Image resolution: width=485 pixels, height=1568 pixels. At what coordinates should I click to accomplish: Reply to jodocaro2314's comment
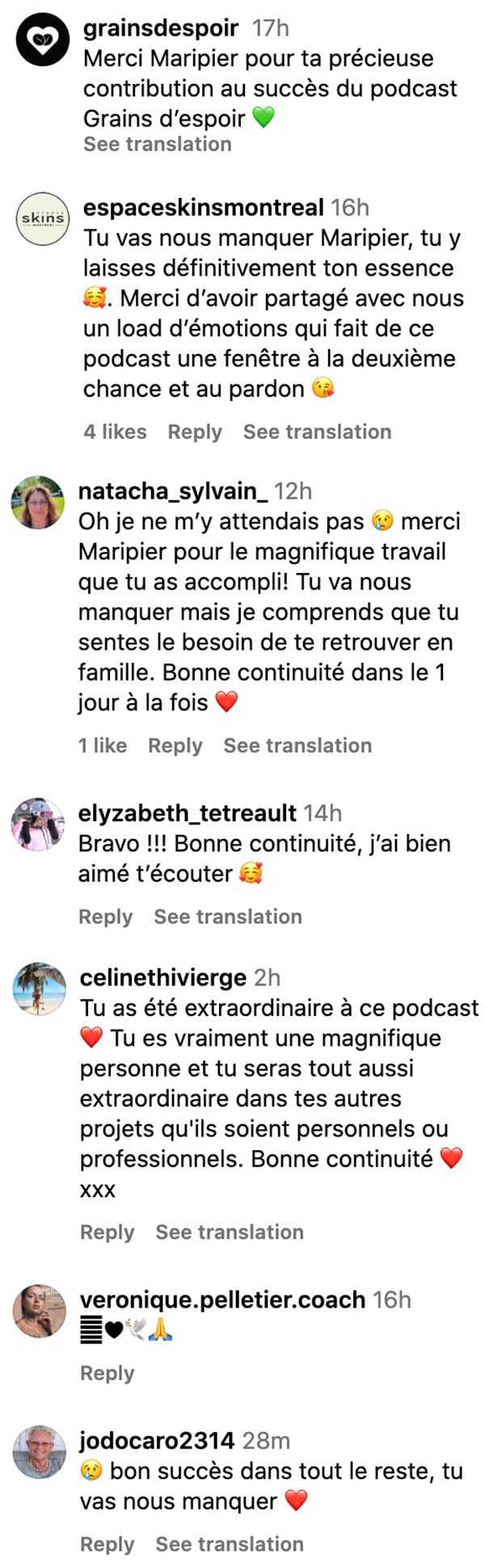[108, 1545]
